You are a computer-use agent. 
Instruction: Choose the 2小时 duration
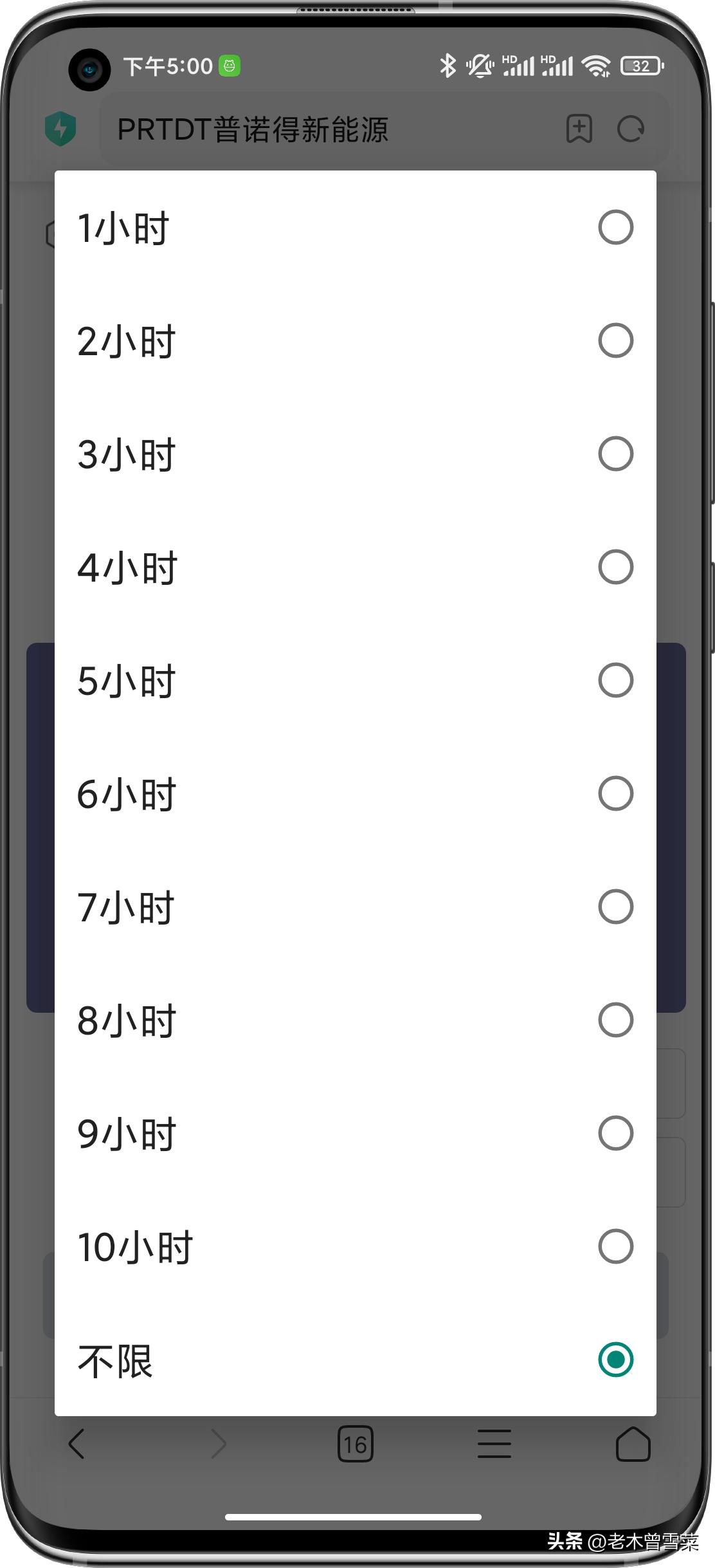tap(615, 340)
